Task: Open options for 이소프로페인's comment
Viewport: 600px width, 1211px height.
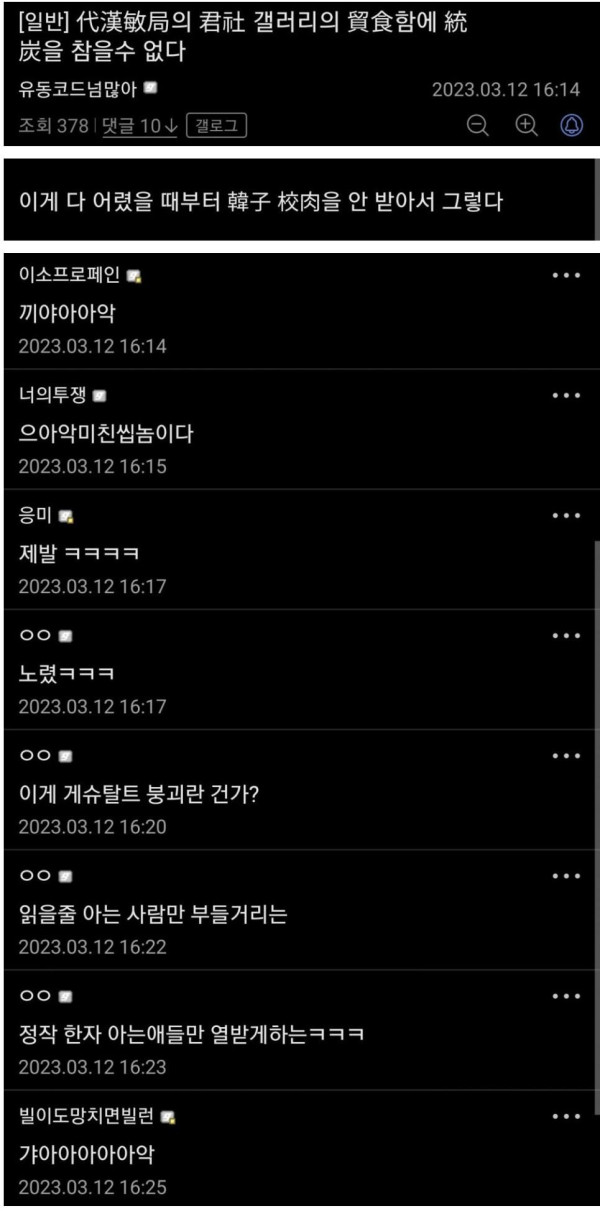Action: (566, 276)
